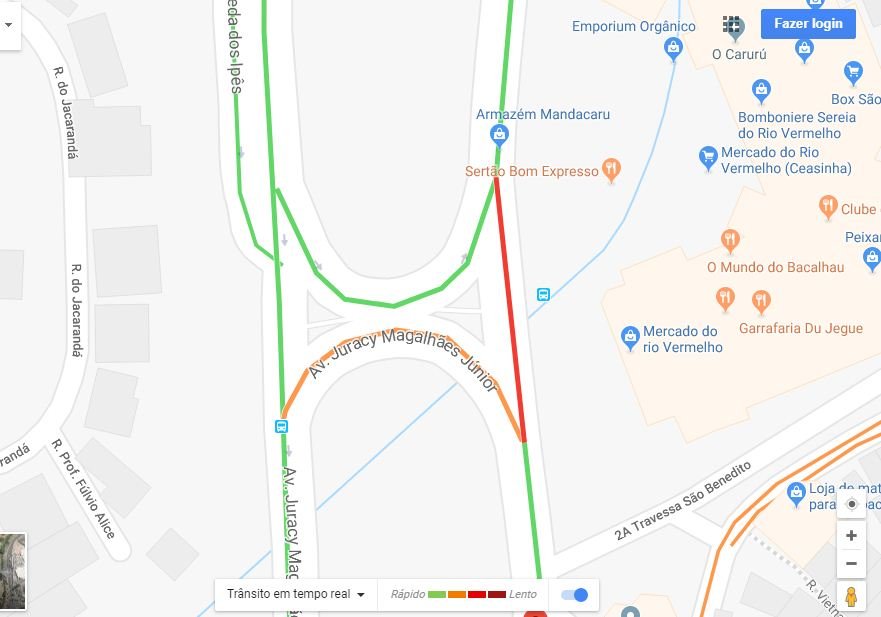Select Garrafaria Du Jegue pin
The width and height of the screenshot is (881, 617).
point(761,300)
